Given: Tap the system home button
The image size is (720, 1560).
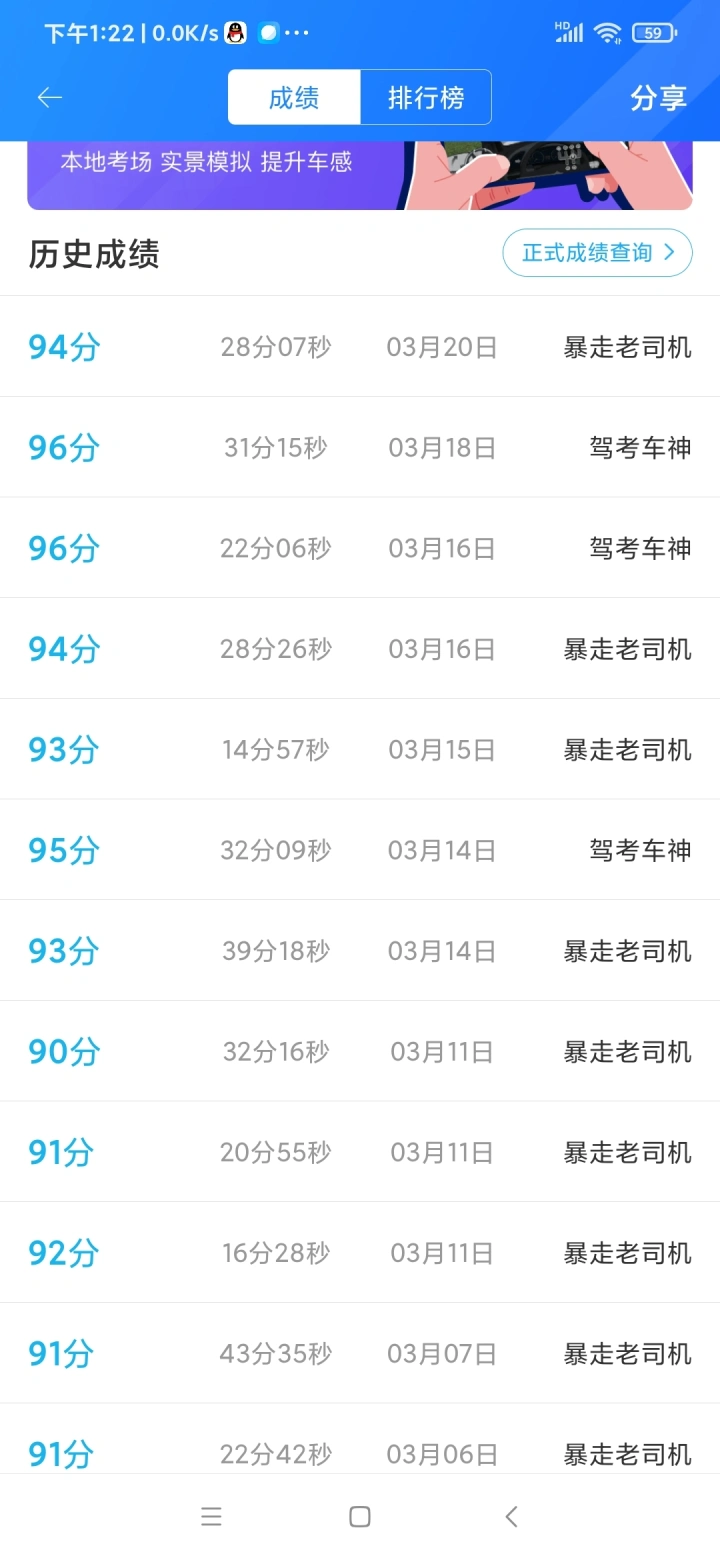Looking at the screenshot, I should pos(360,1517).
